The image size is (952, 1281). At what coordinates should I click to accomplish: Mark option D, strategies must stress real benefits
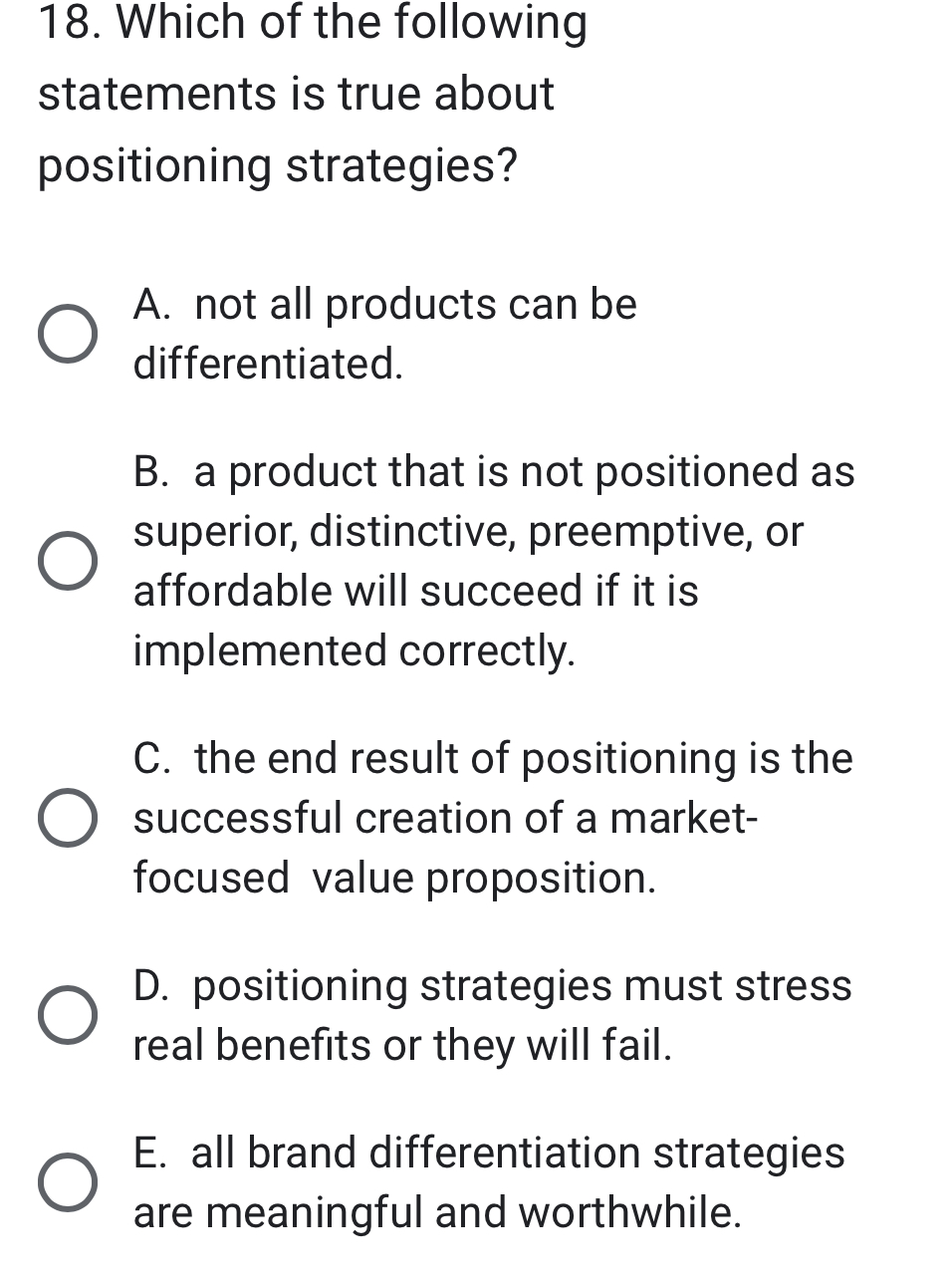(x=68, y=1016)
